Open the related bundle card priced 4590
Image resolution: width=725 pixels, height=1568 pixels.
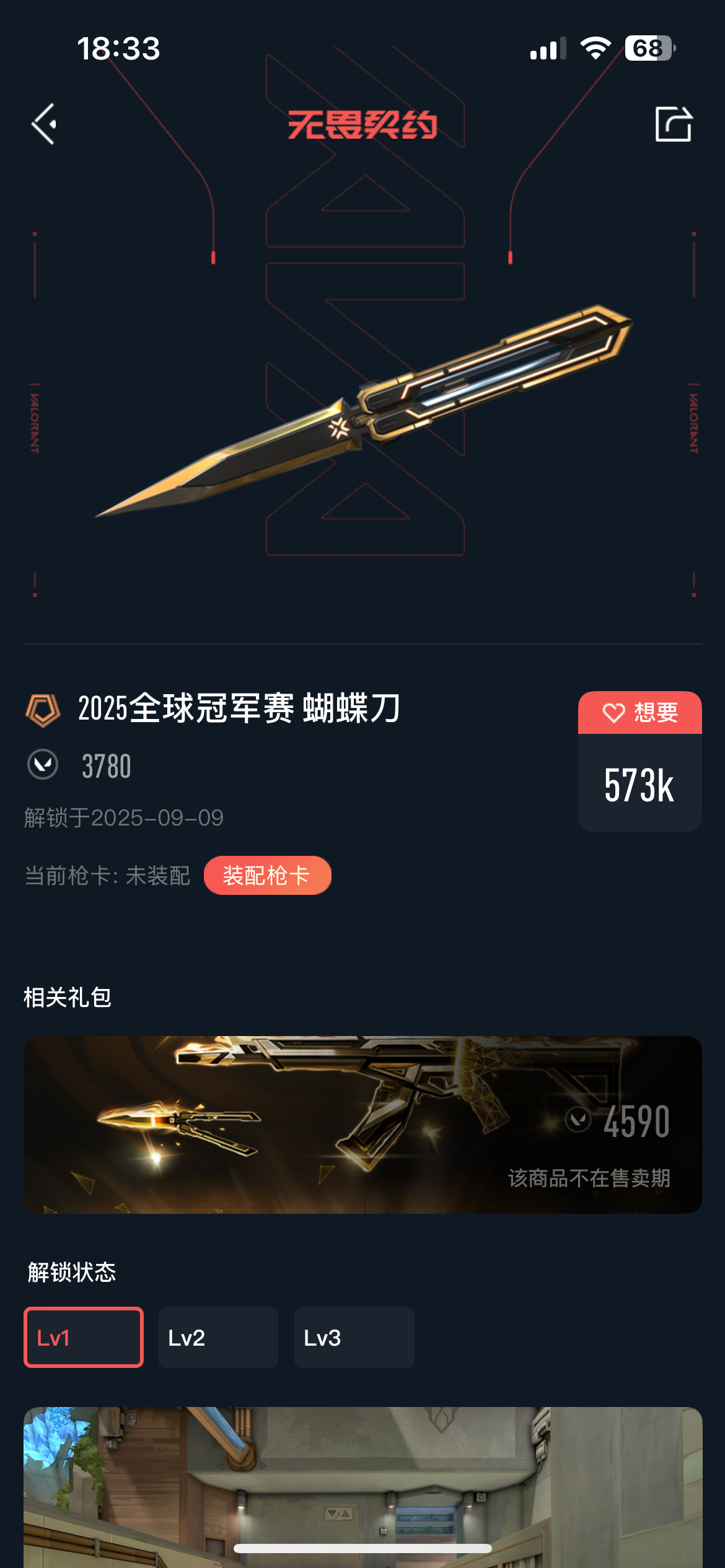(362, 1124)
